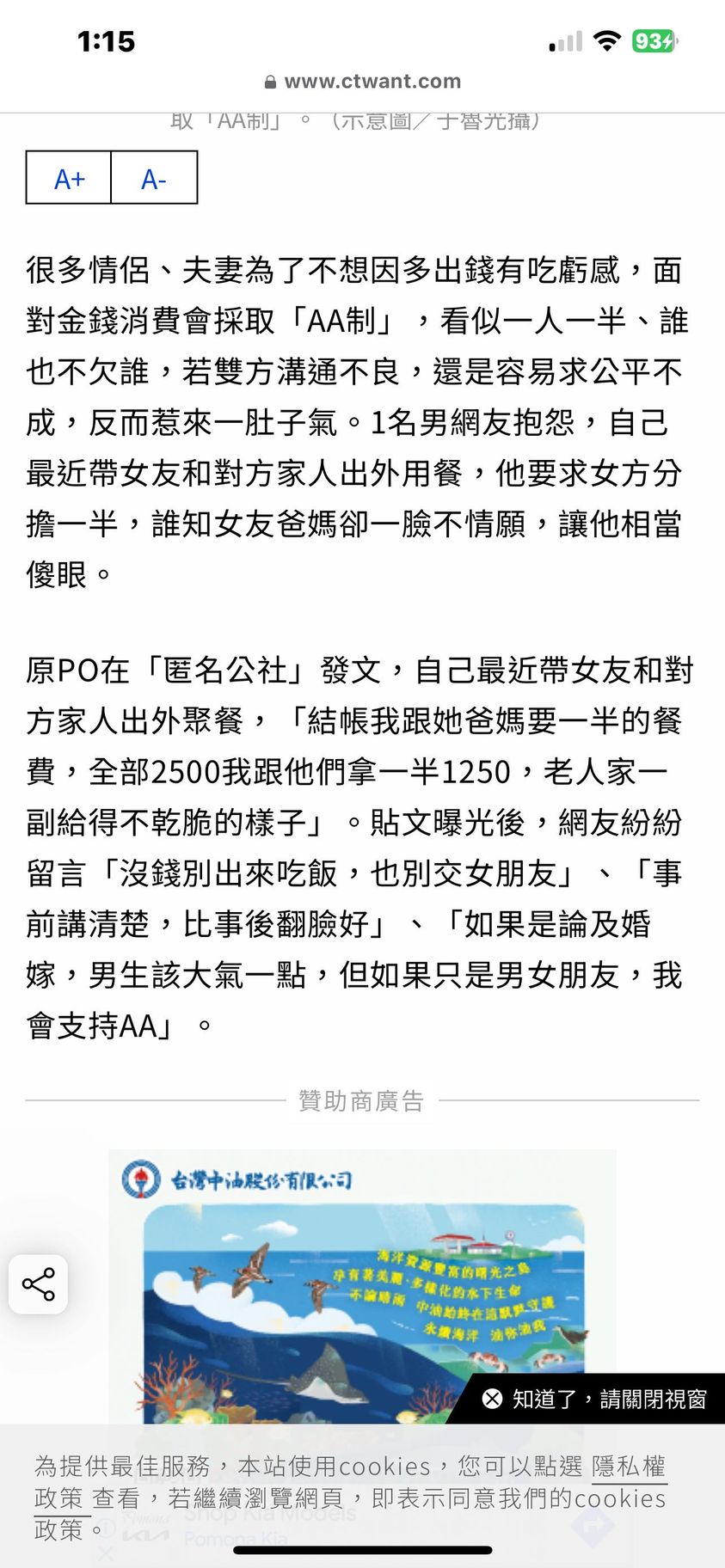
Task: Dismiss cookie notice with 知道了，請關閉視窗
Action: click(594, 1399)
